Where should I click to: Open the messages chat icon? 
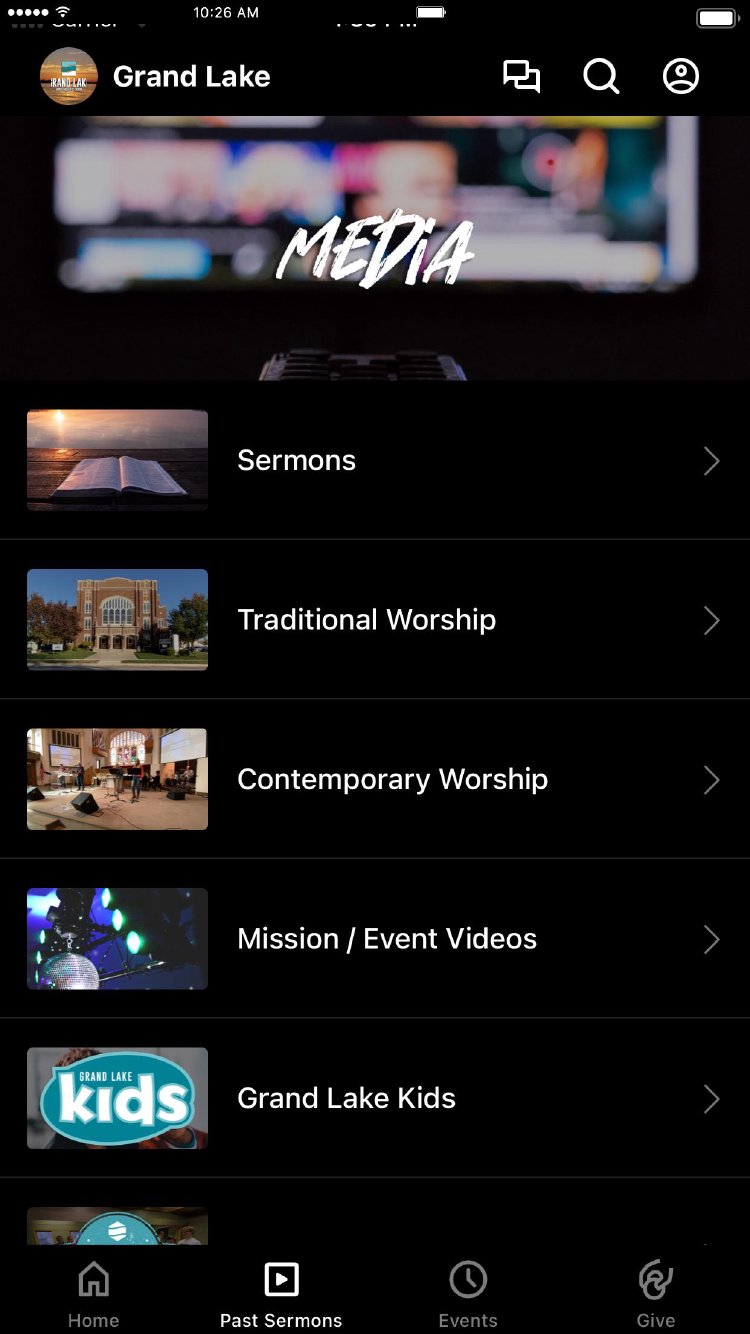point(521,77)
